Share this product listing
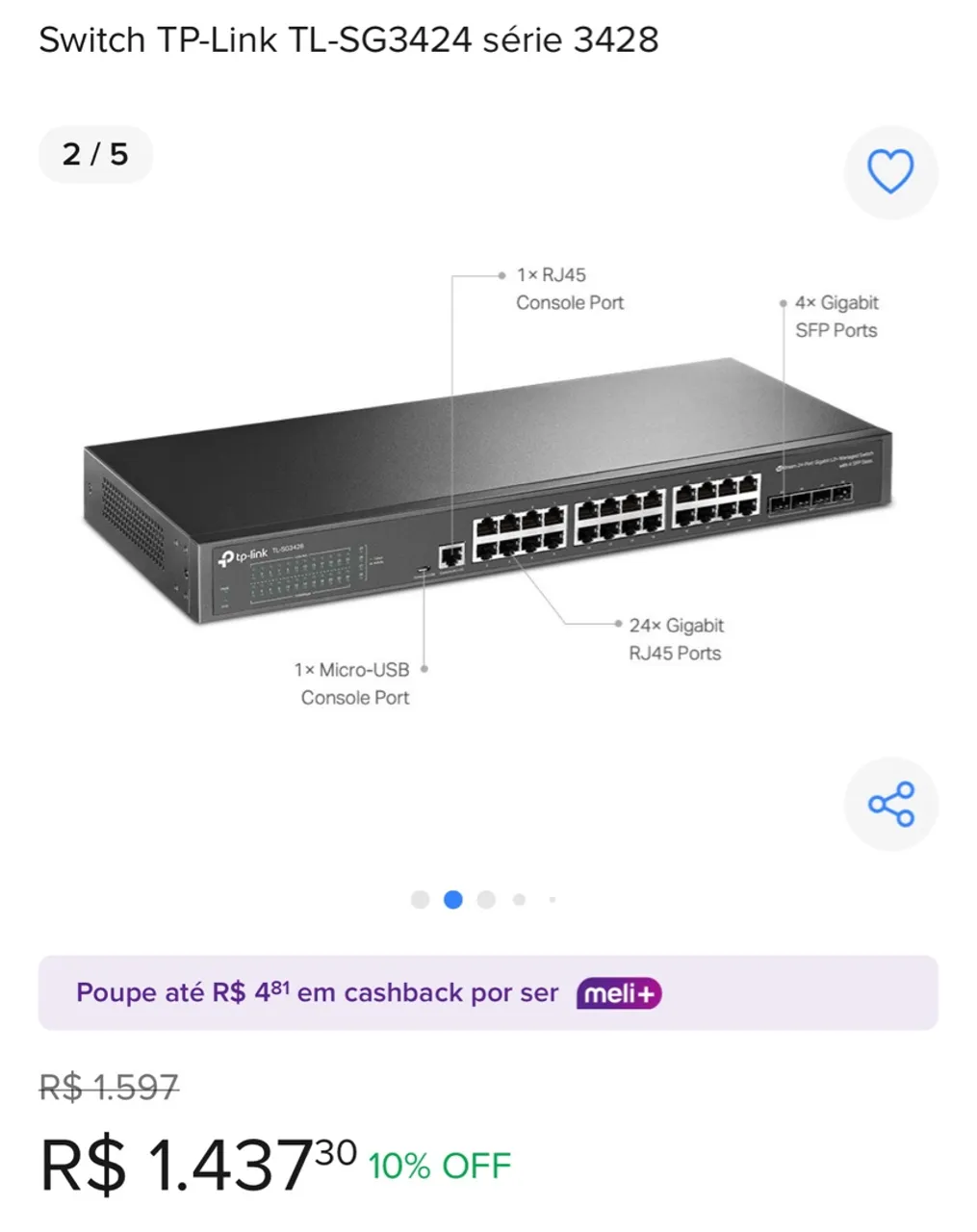Viewport: 977px width, 1232px height. coord(890,804)
